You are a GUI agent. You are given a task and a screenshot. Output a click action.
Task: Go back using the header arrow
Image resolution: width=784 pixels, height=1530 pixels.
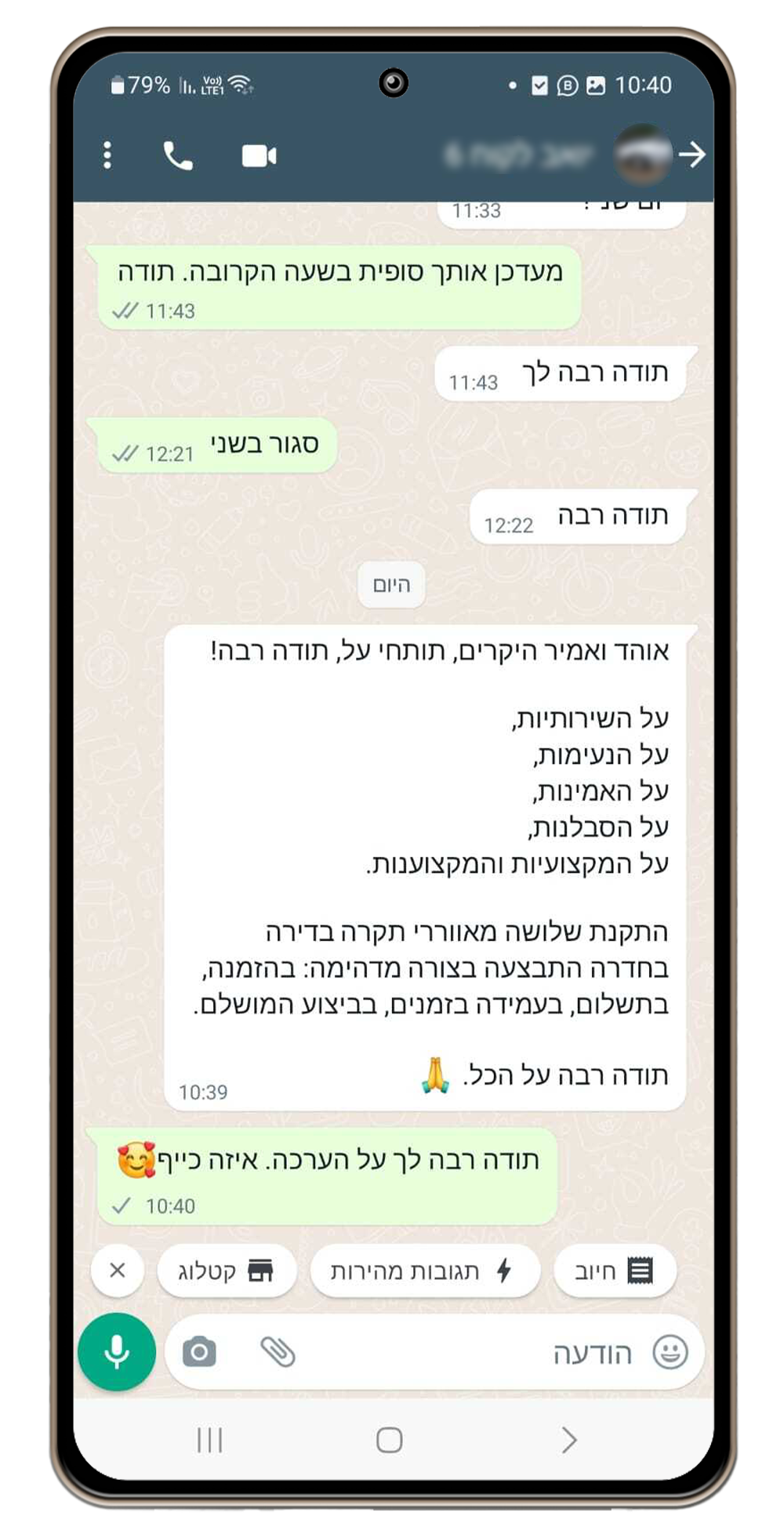[x=691, y=154]
